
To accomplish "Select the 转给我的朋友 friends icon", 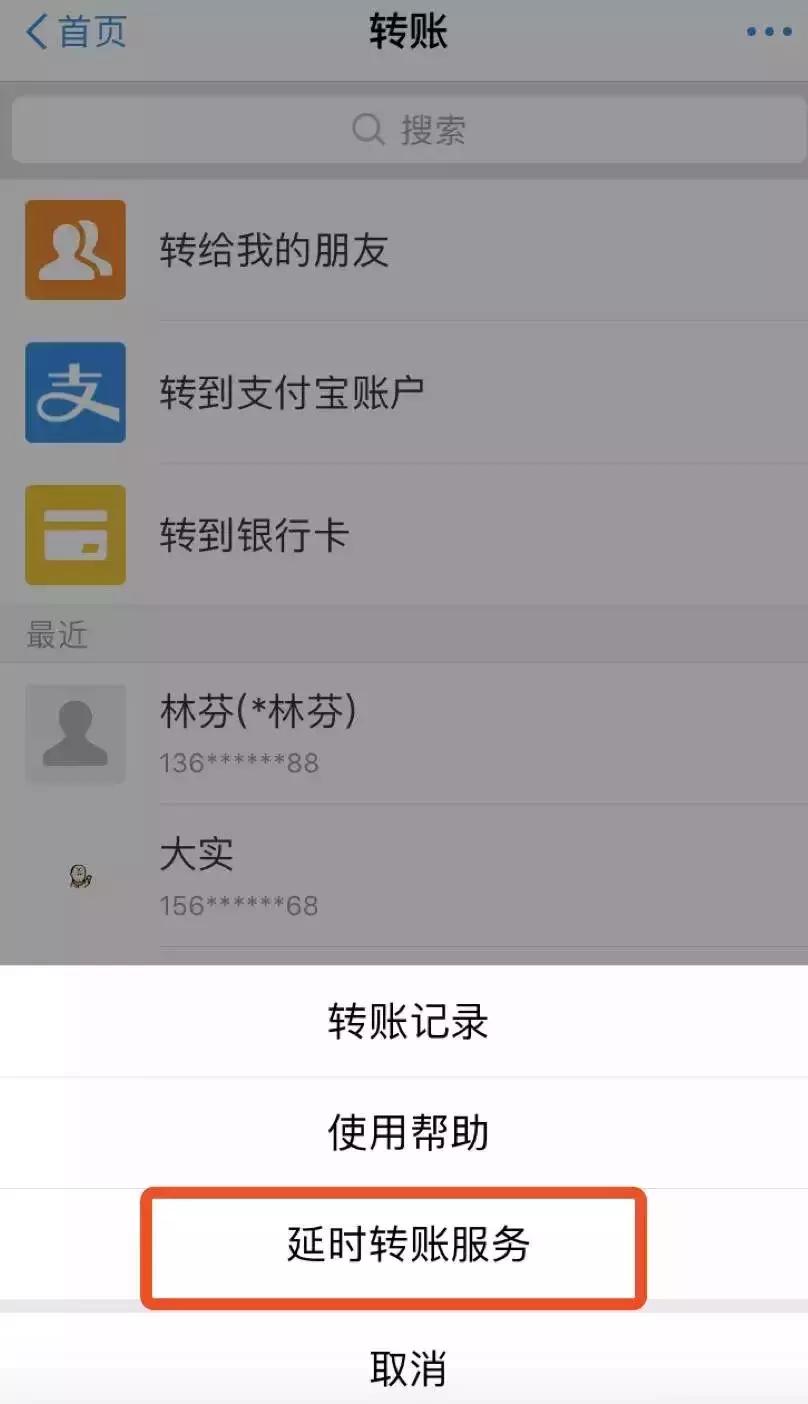I will tap(75, 250).
